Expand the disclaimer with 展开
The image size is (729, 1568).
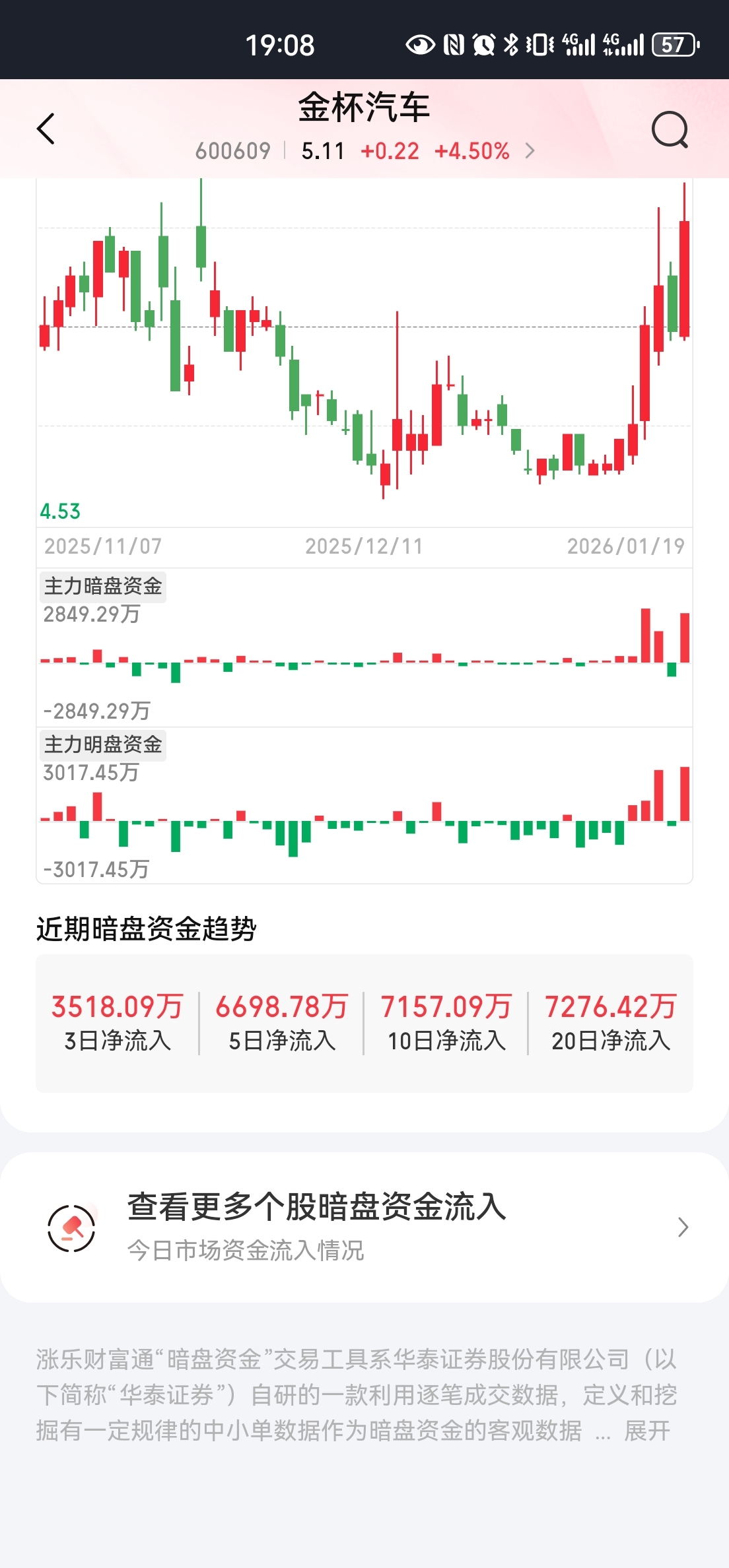point(647,1431)
